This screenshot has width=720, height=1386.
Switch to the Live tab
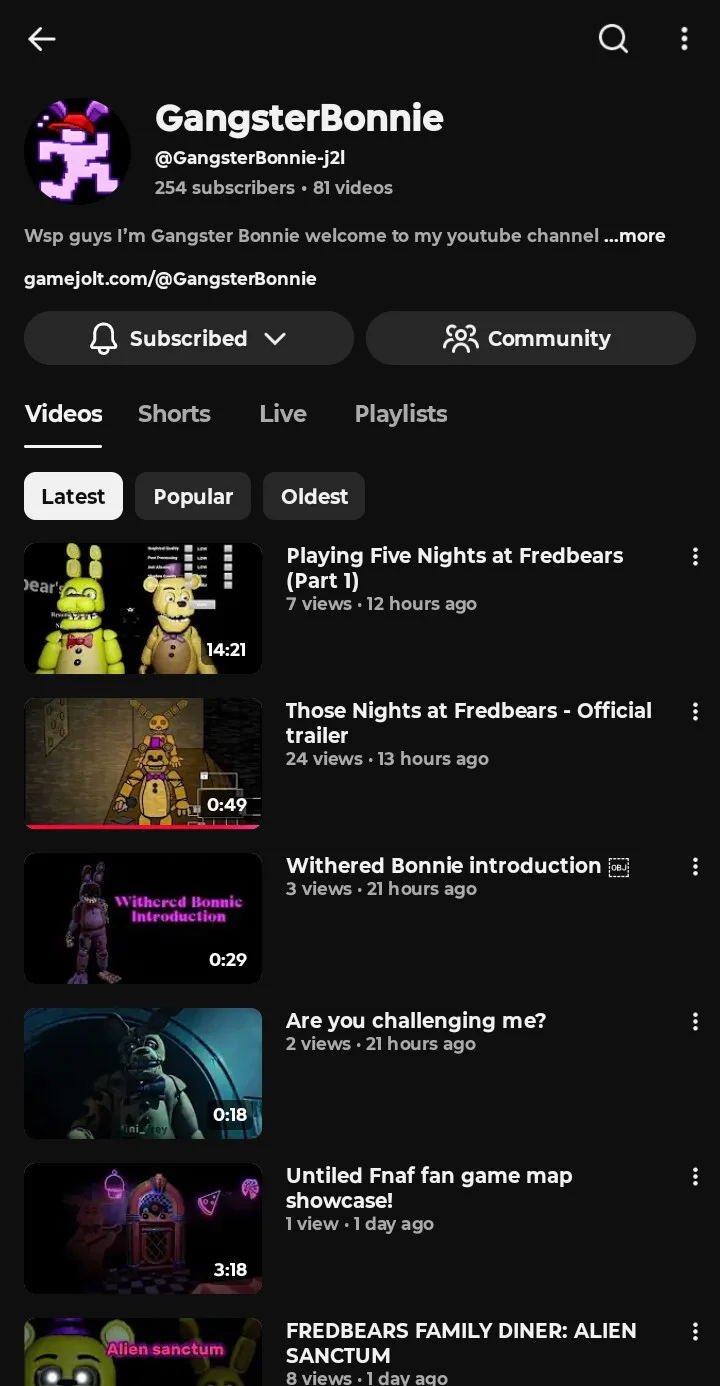click(x=282, y=414)
